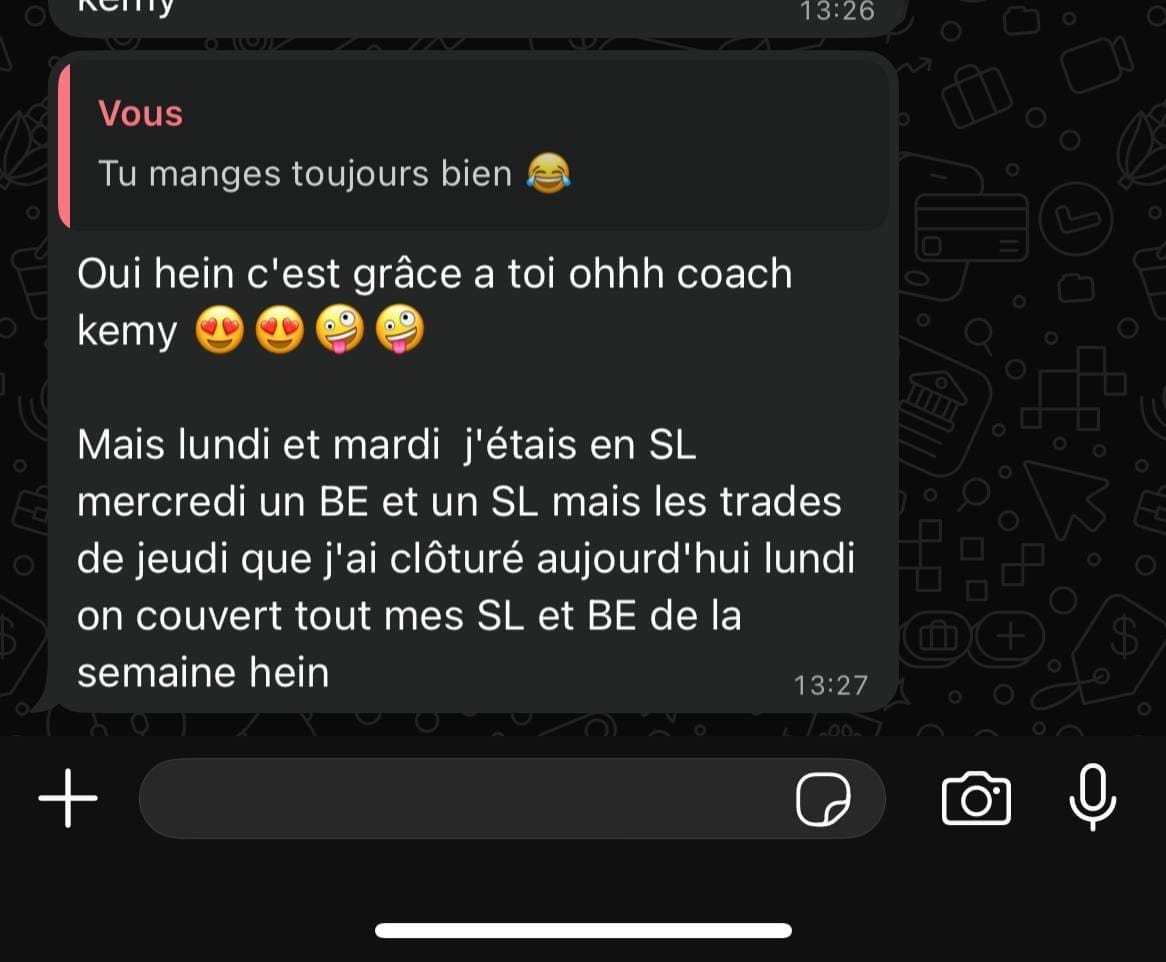Tap the message input field
Image resolution: width=1166 pixels, height=962 pixels.
pyautogui.click(x=460, y=798)
